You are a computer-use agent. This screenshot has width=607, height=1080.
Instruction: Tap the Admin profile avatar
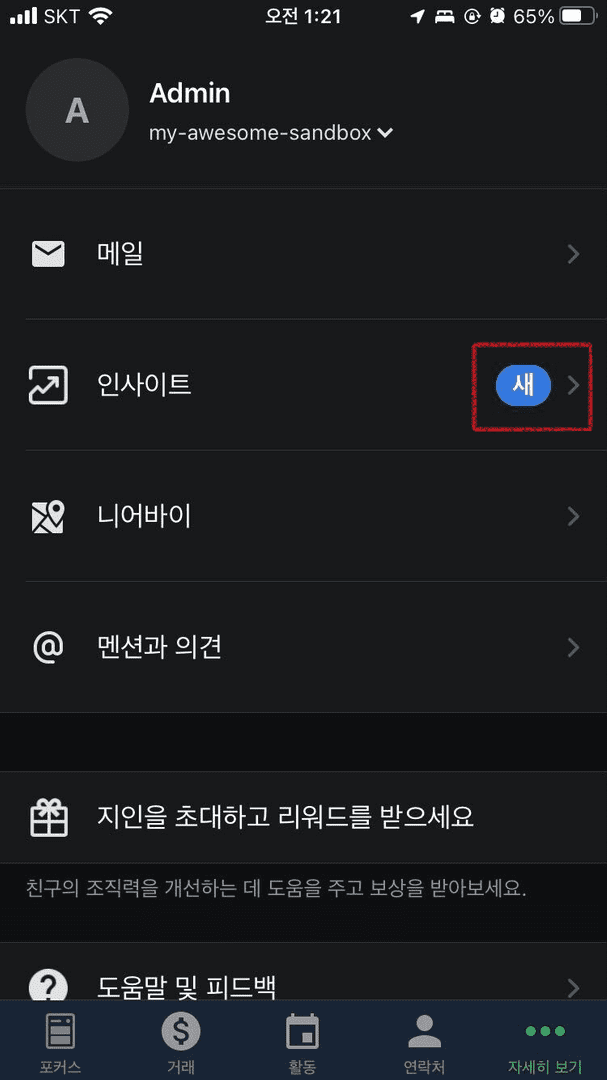click(77, 110)
